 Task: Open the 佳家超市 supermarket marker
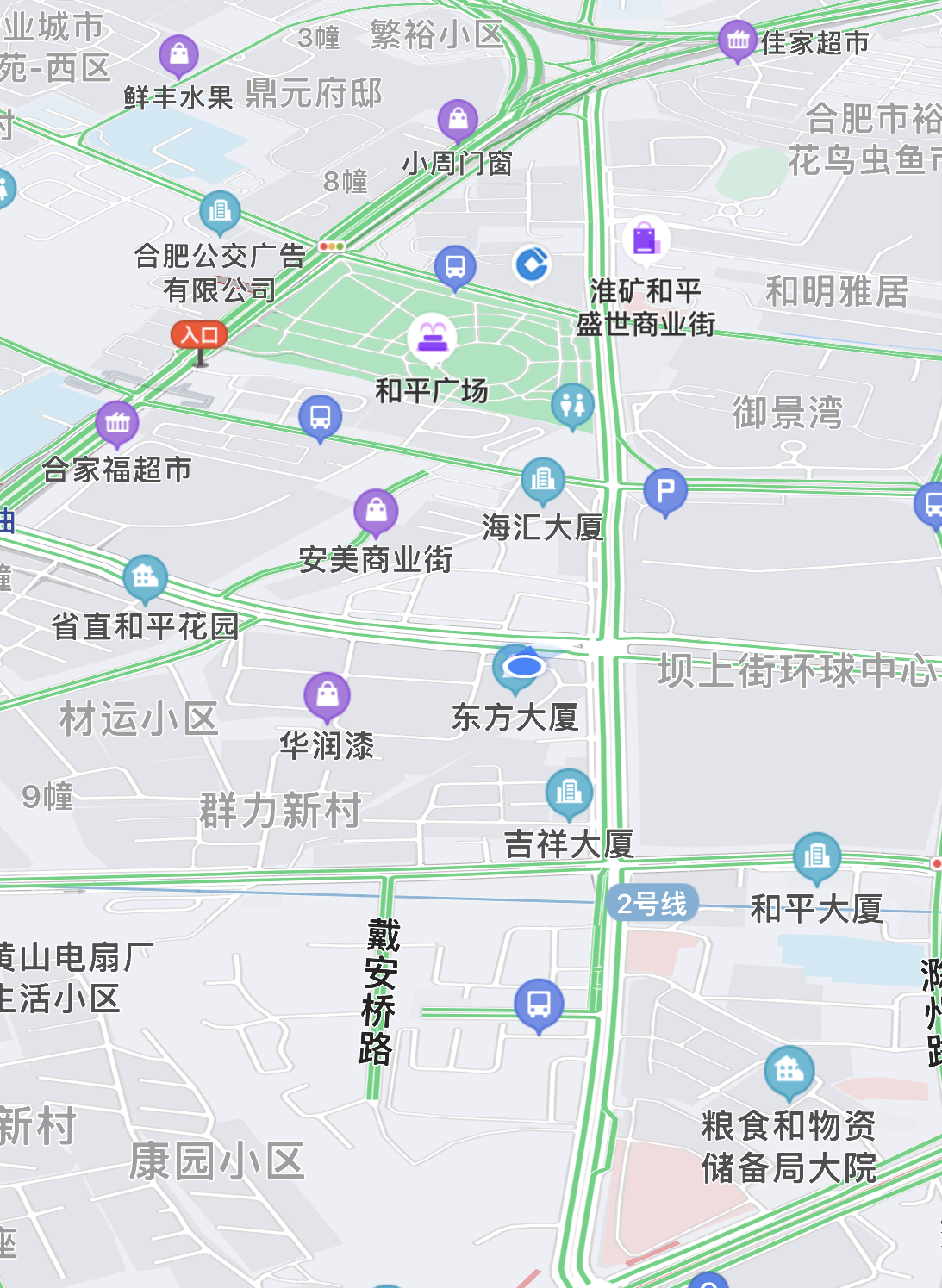[738, 40]
